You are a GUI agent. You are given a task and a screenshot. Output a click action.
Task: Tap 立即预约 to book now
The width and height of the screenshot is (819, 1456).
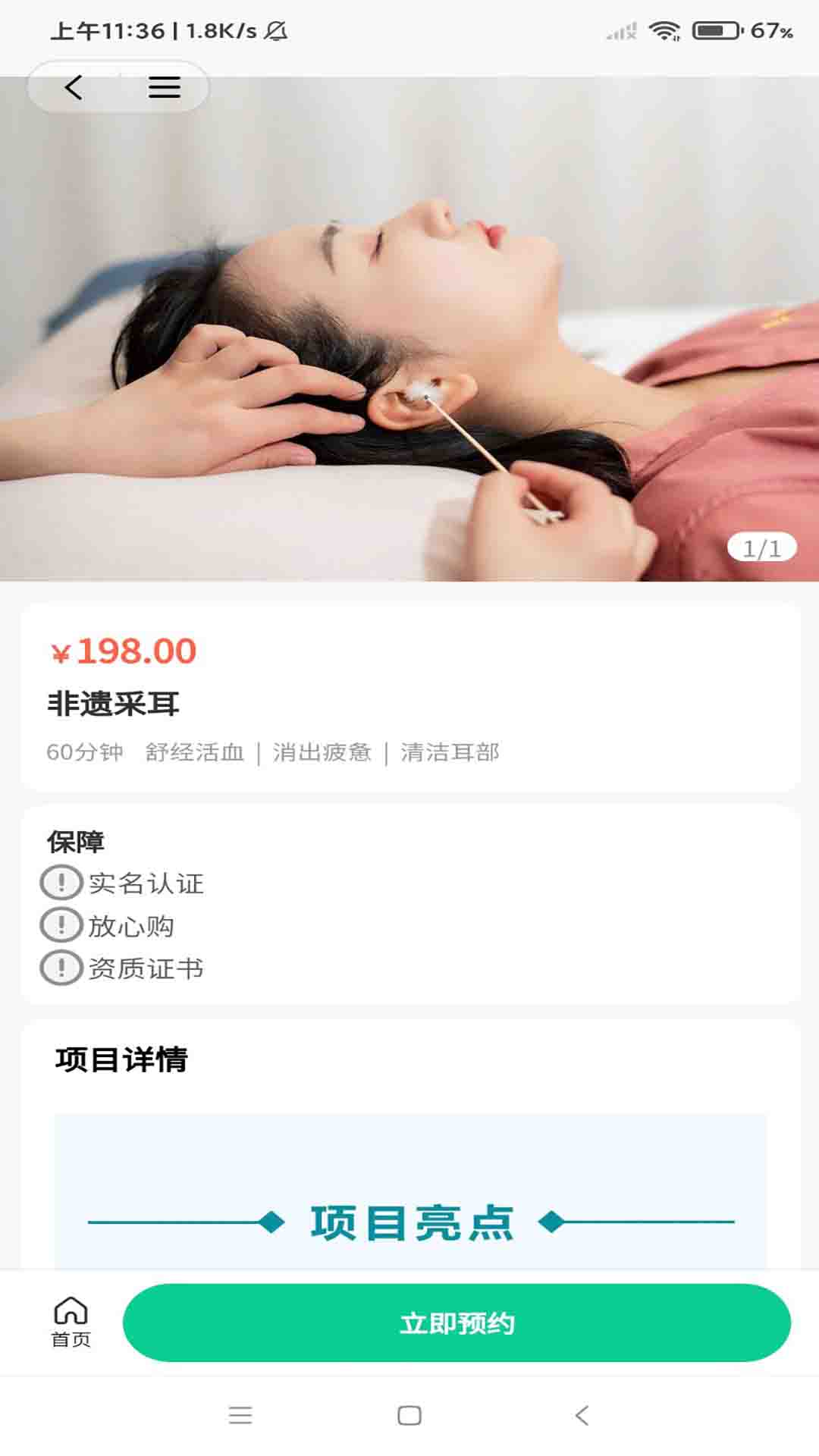click(x=457, y=1323)
